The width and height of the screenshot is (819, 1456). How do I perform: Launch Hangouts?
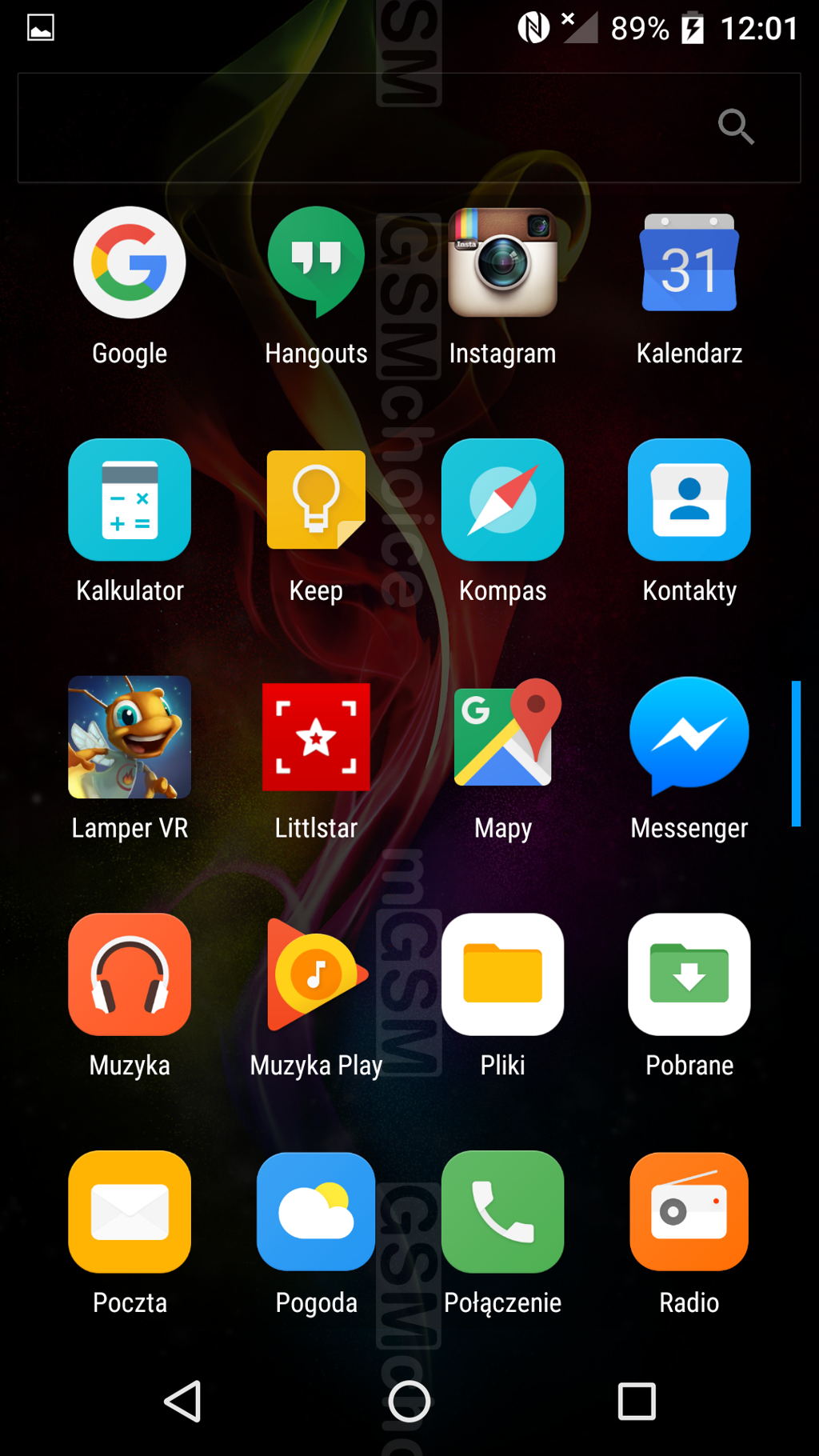click(316, 263)
